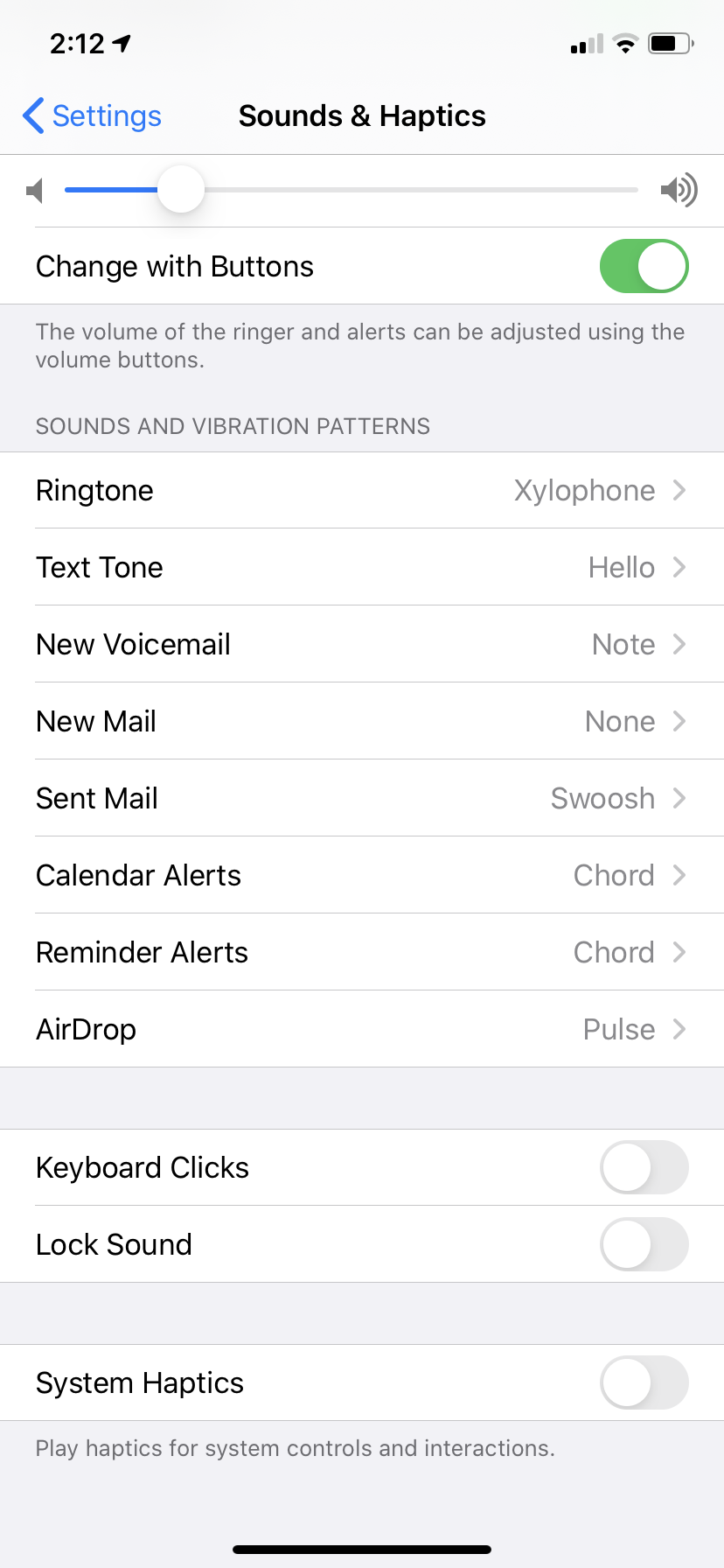Open Reminder Alerts sound
The width and height of the screenshot is (724, 1568).
(x=362, y=953)
